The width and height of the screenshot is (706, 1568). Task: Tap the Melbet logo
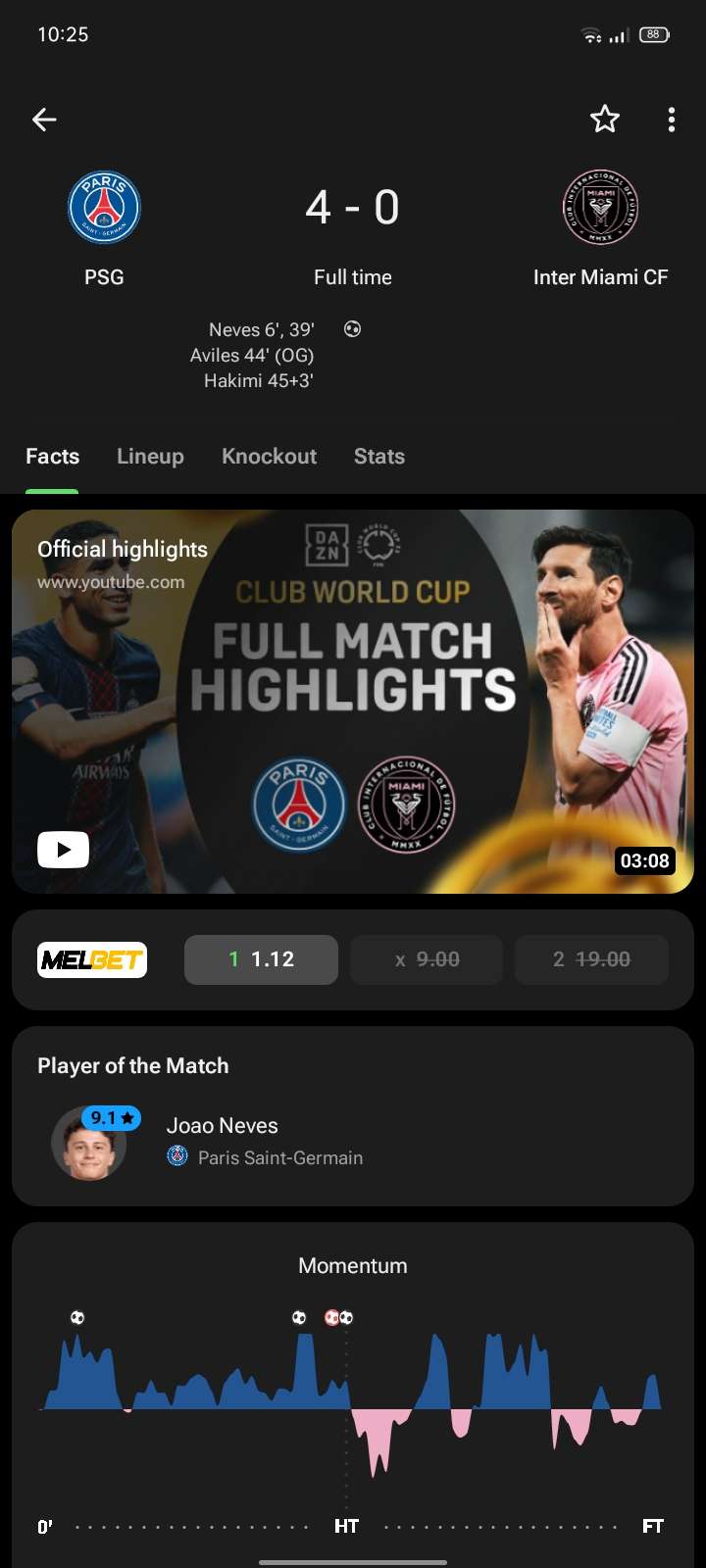pos(92,960)
